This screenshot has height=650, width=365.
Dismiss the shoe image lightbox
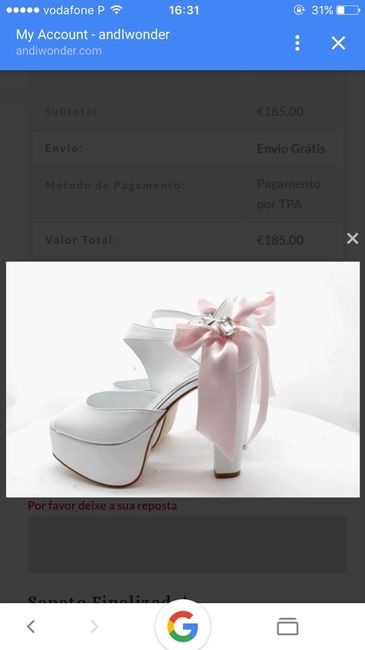click(352, 238)
